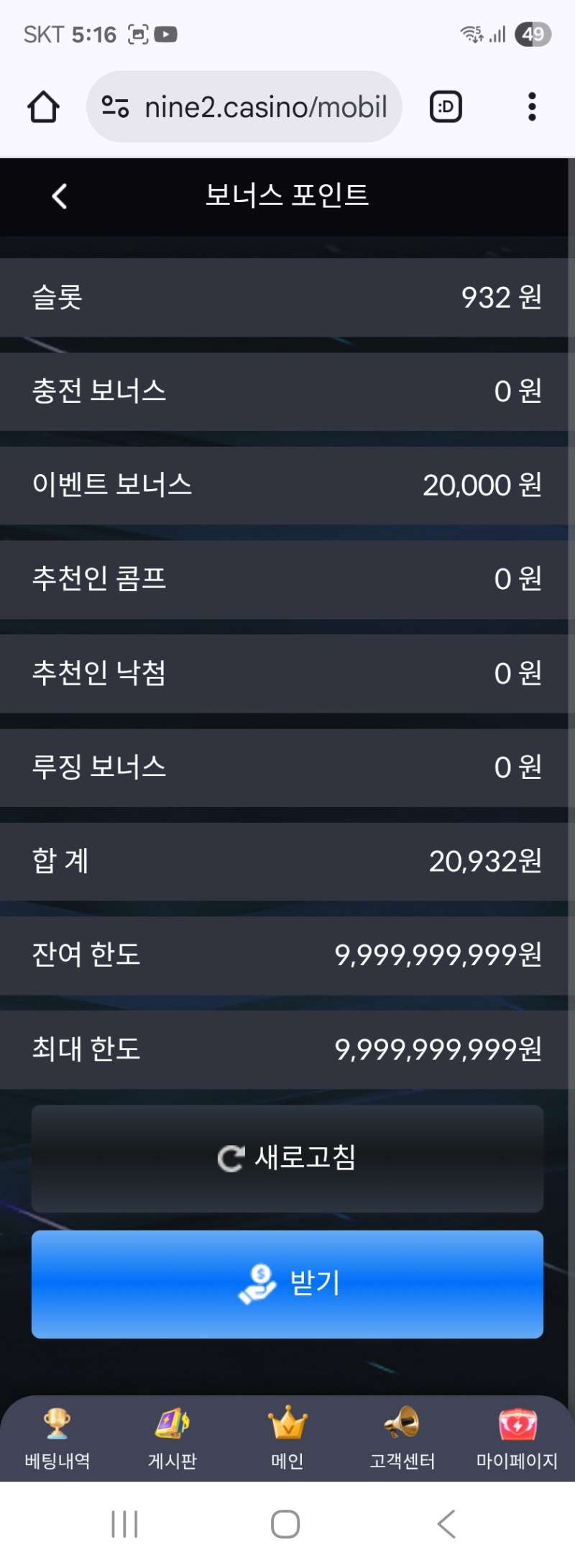Open the browser overflow menu
575x1568 pixels.
point(532,107)
